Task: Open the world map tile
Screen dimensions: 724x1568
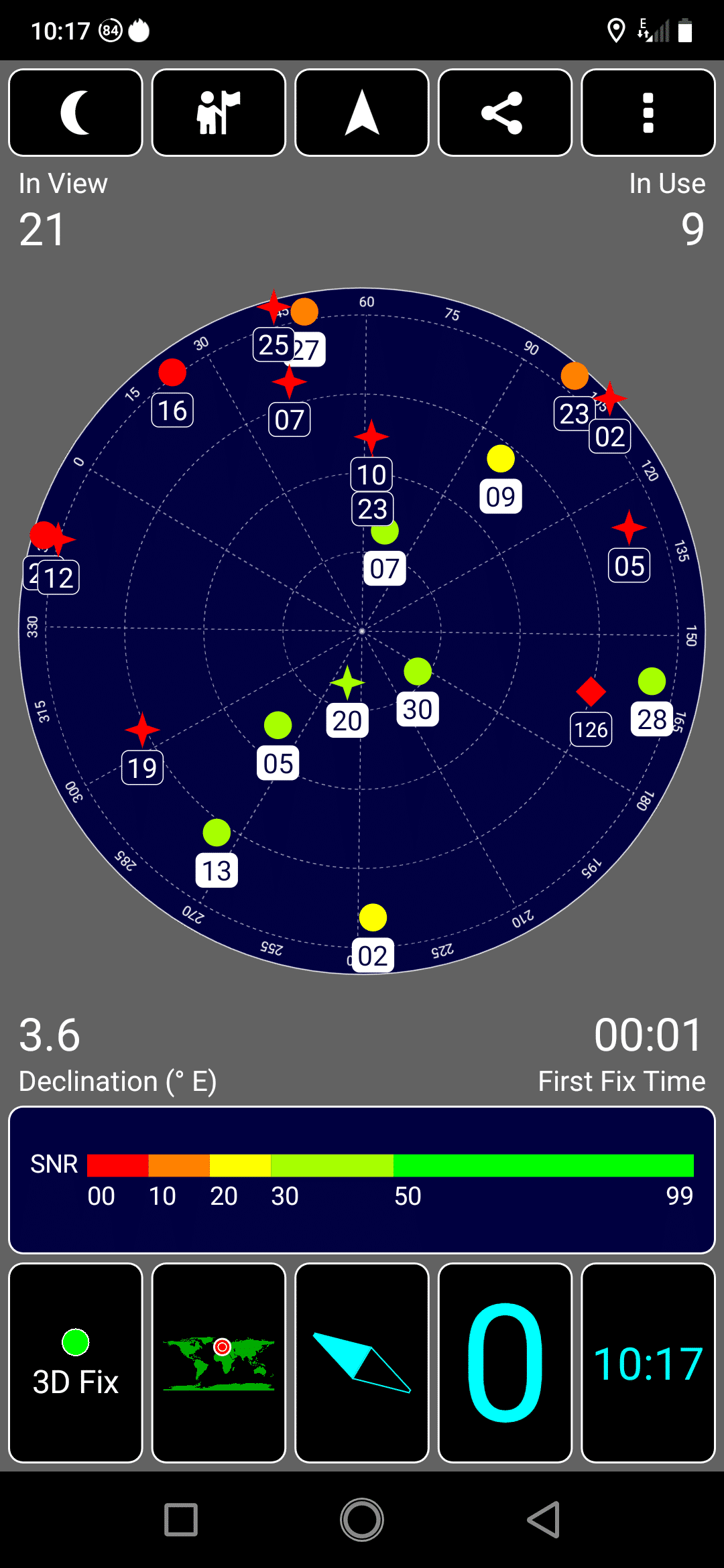Action: 219,1363
